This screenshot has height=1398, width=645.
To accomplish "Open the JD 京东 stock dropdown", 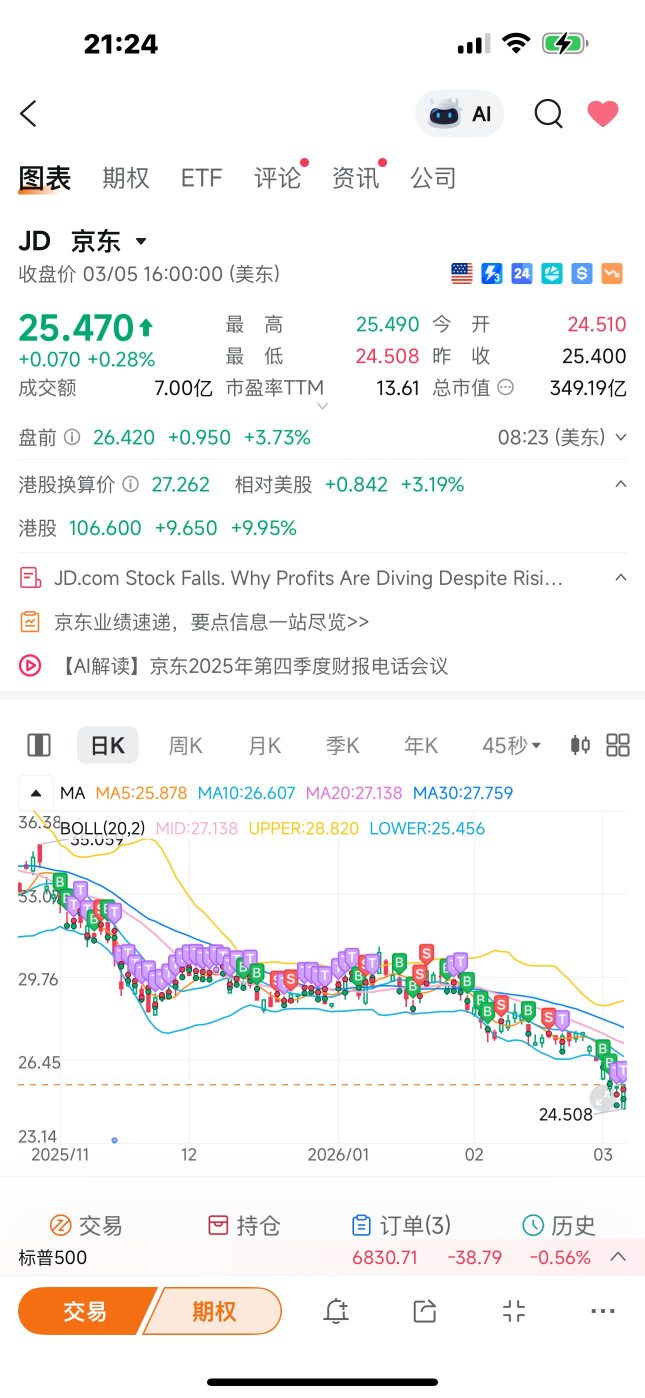I will tap(83, 241).
